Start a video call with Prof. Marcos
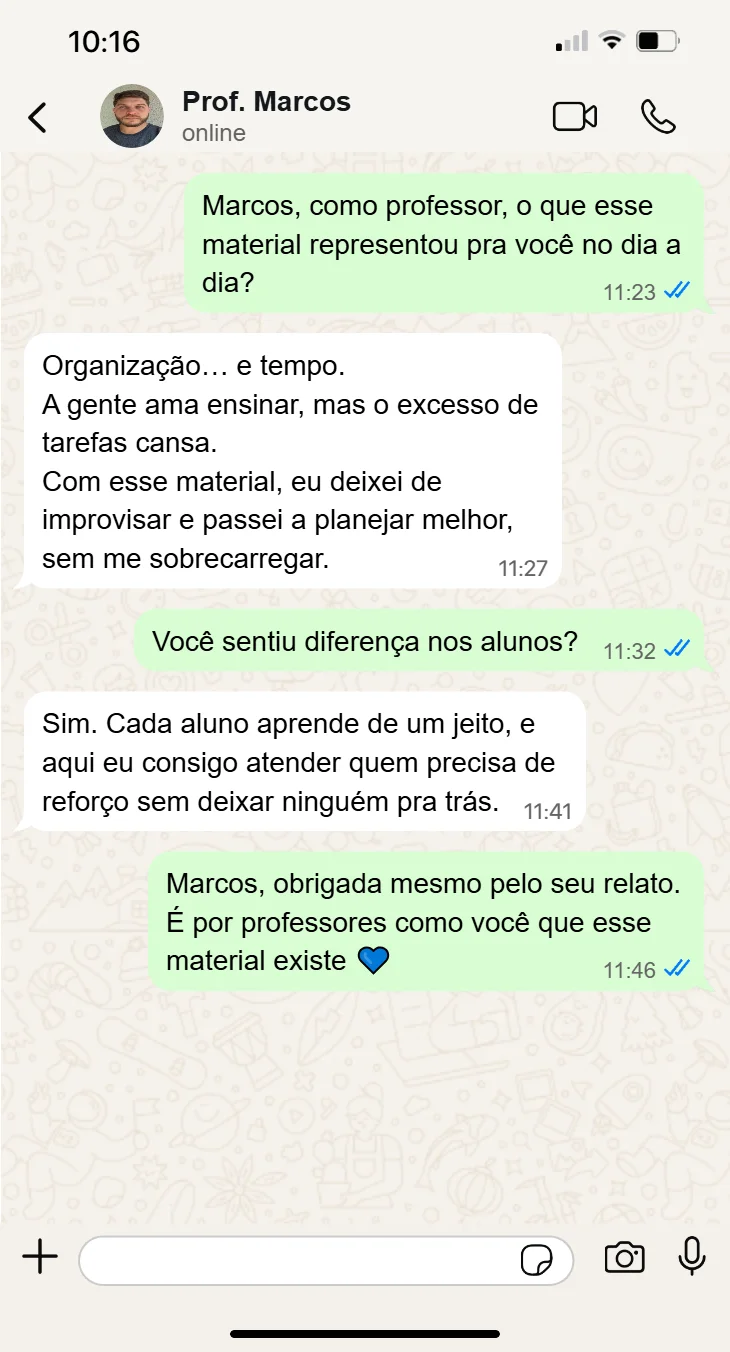Viewport: 730px width, 1352px height. pos(575,117)
